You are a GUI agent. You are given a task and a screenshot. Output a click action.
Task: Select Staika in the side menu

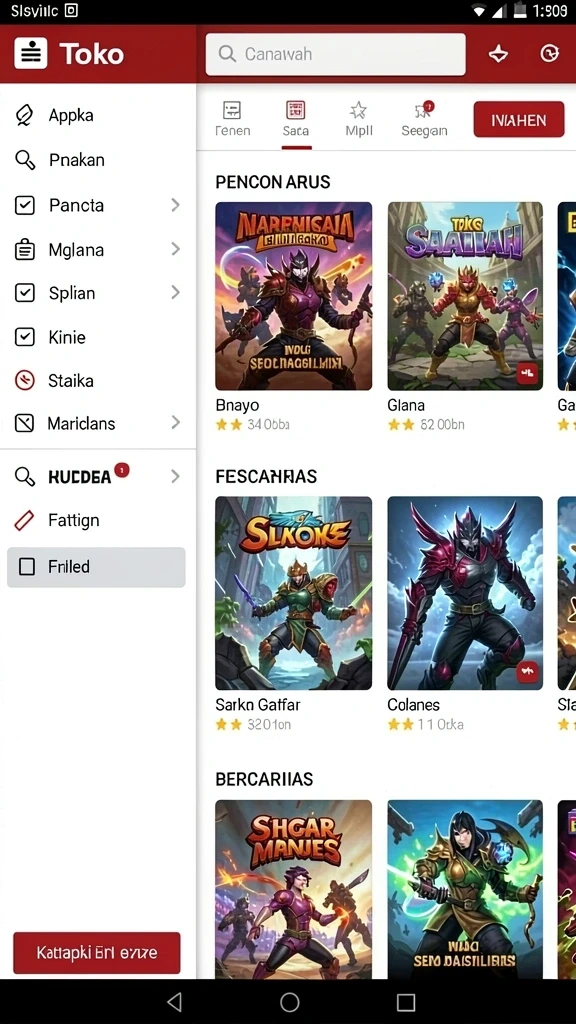[x=98, y=380]
